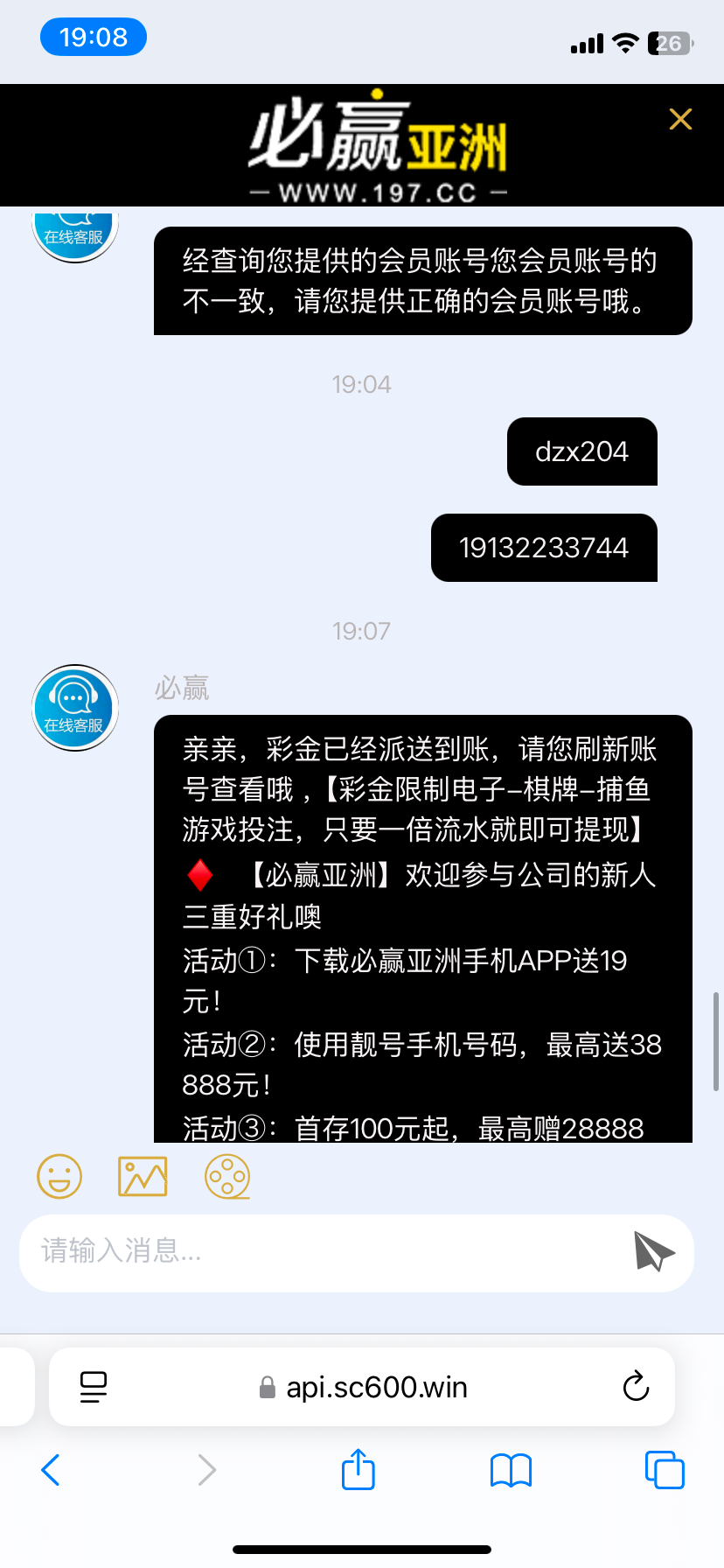Attach a video file
Viewport: 724px width, 1568px height.
227,1176
